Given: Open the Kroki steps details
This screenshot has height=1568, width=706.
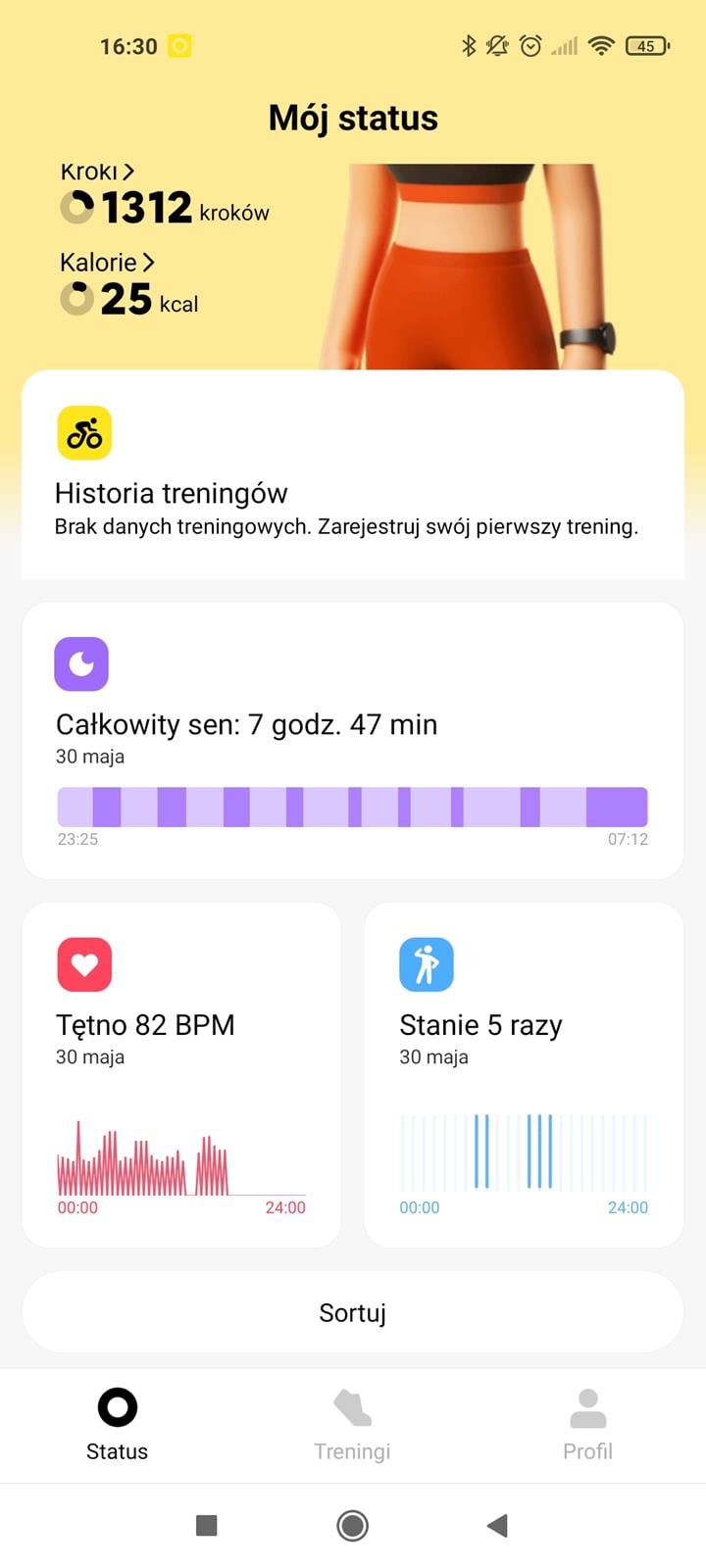Looking at the screenshot, I should click(98, 172).
